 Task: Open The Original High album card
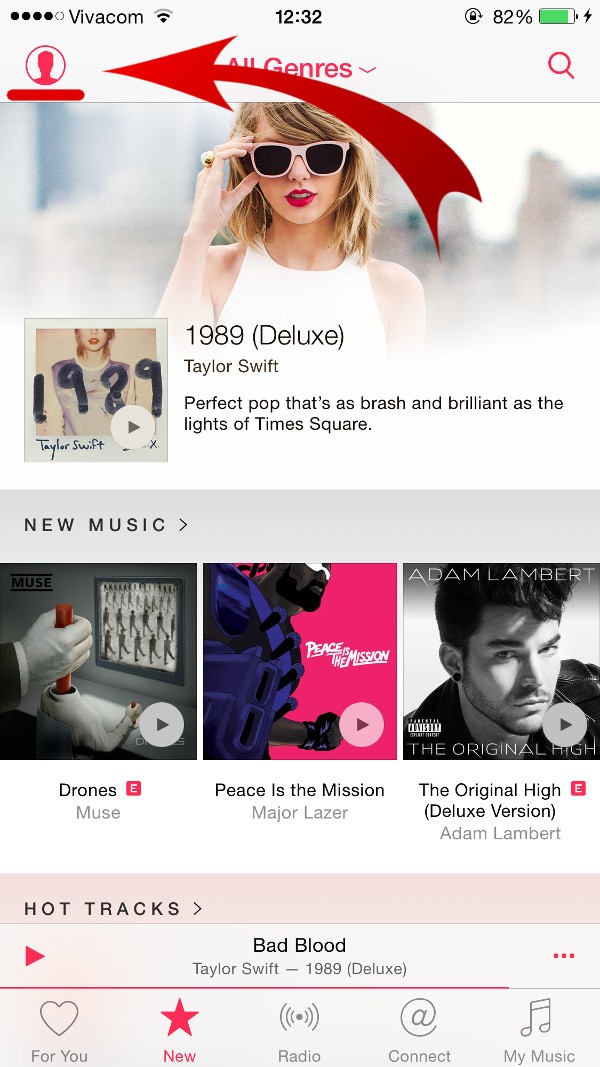point(501,661)
